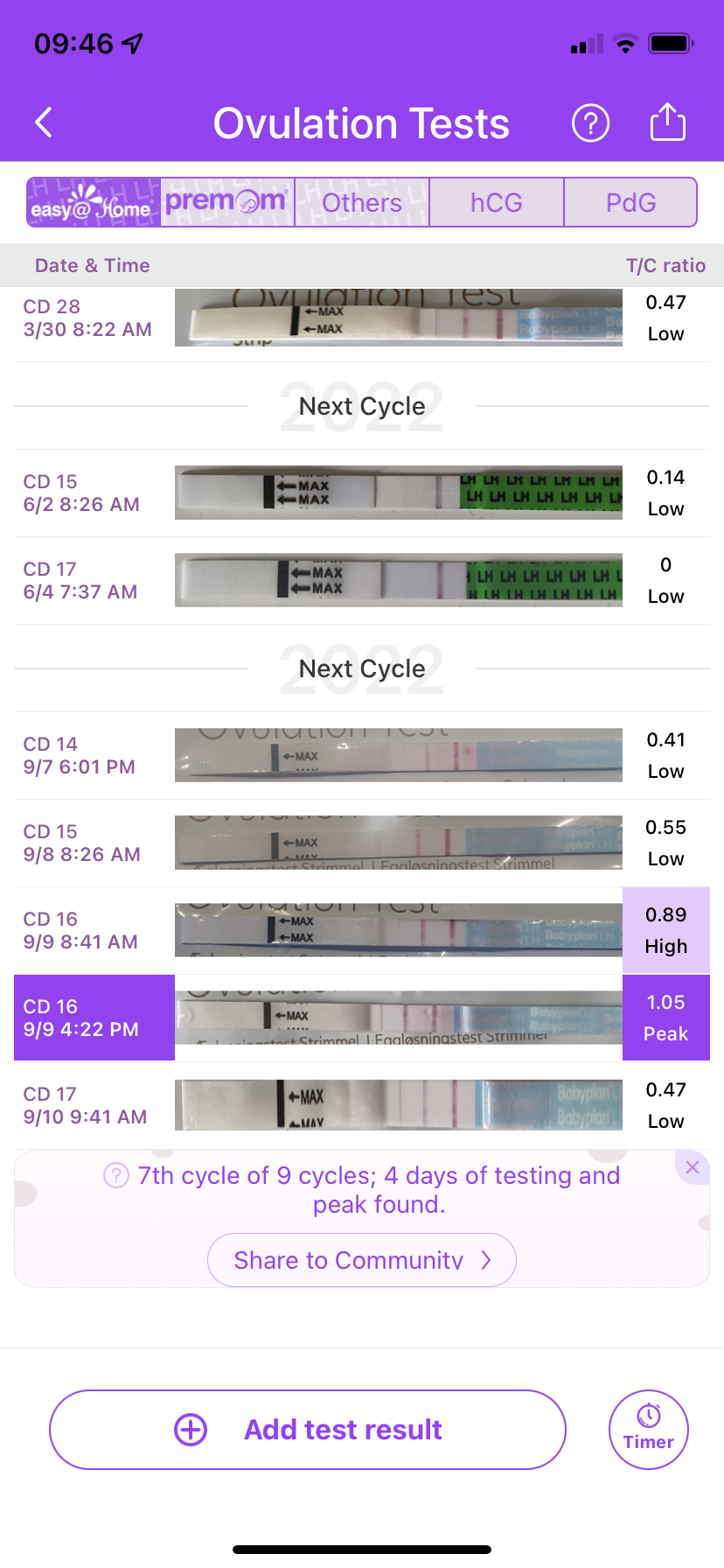Add a new test result

tap(308, 1430)
